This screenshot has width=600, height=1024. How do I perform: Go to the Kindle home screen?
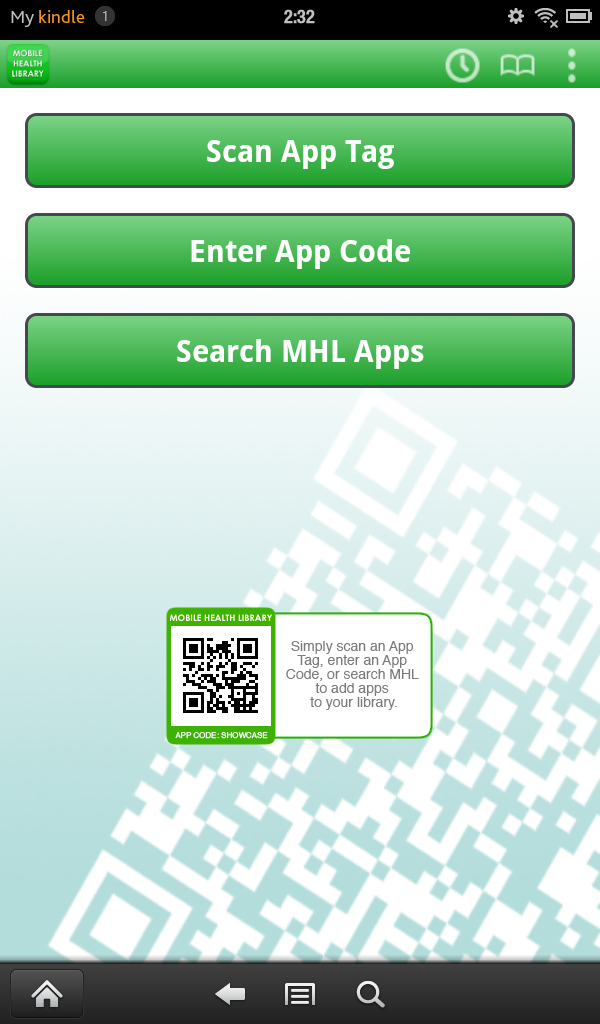point(47,993)
